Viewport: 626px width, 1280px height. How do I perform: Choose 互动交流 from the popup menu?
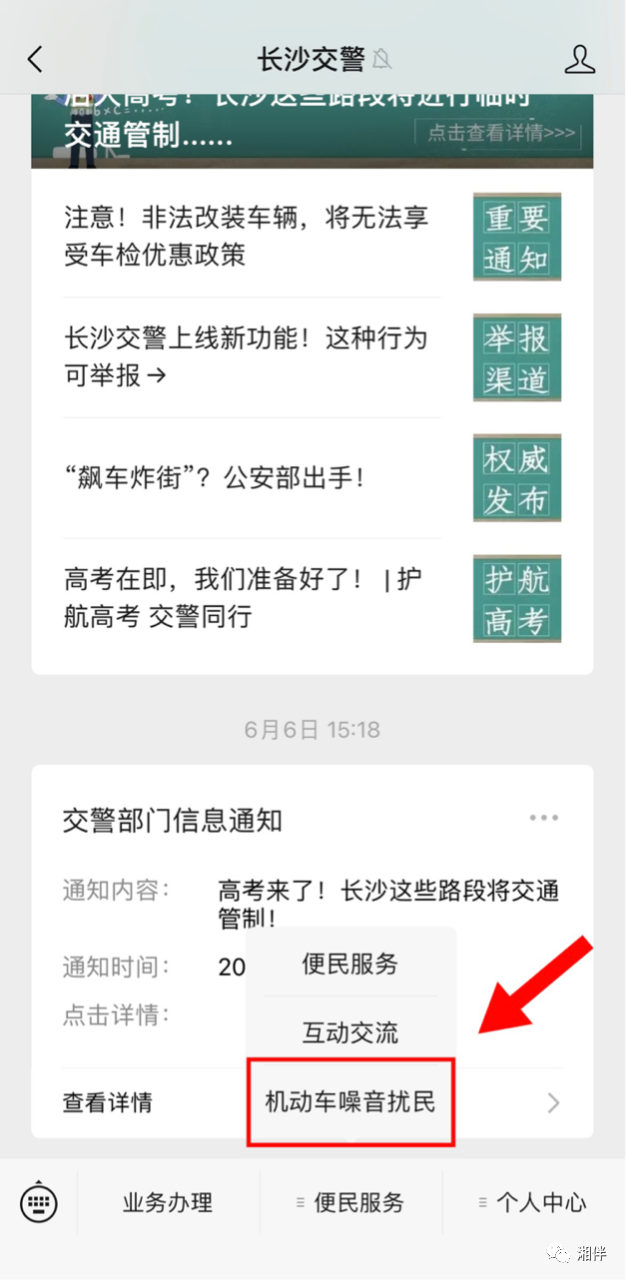tap(350, 1032)
